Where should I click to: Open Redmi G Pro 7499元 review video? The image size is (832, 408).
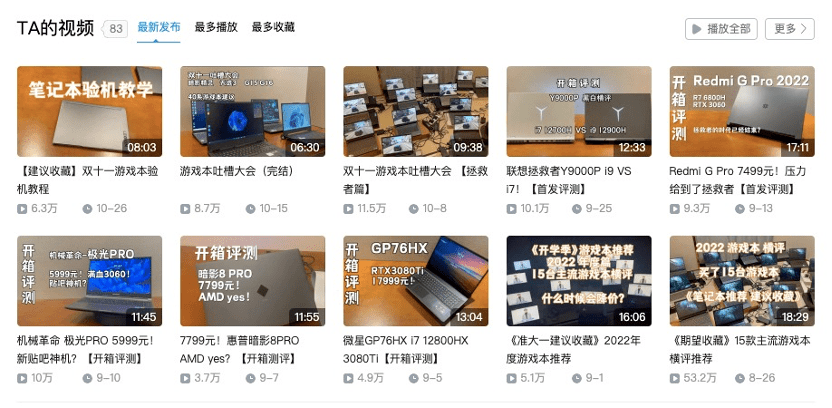(741, 111)
